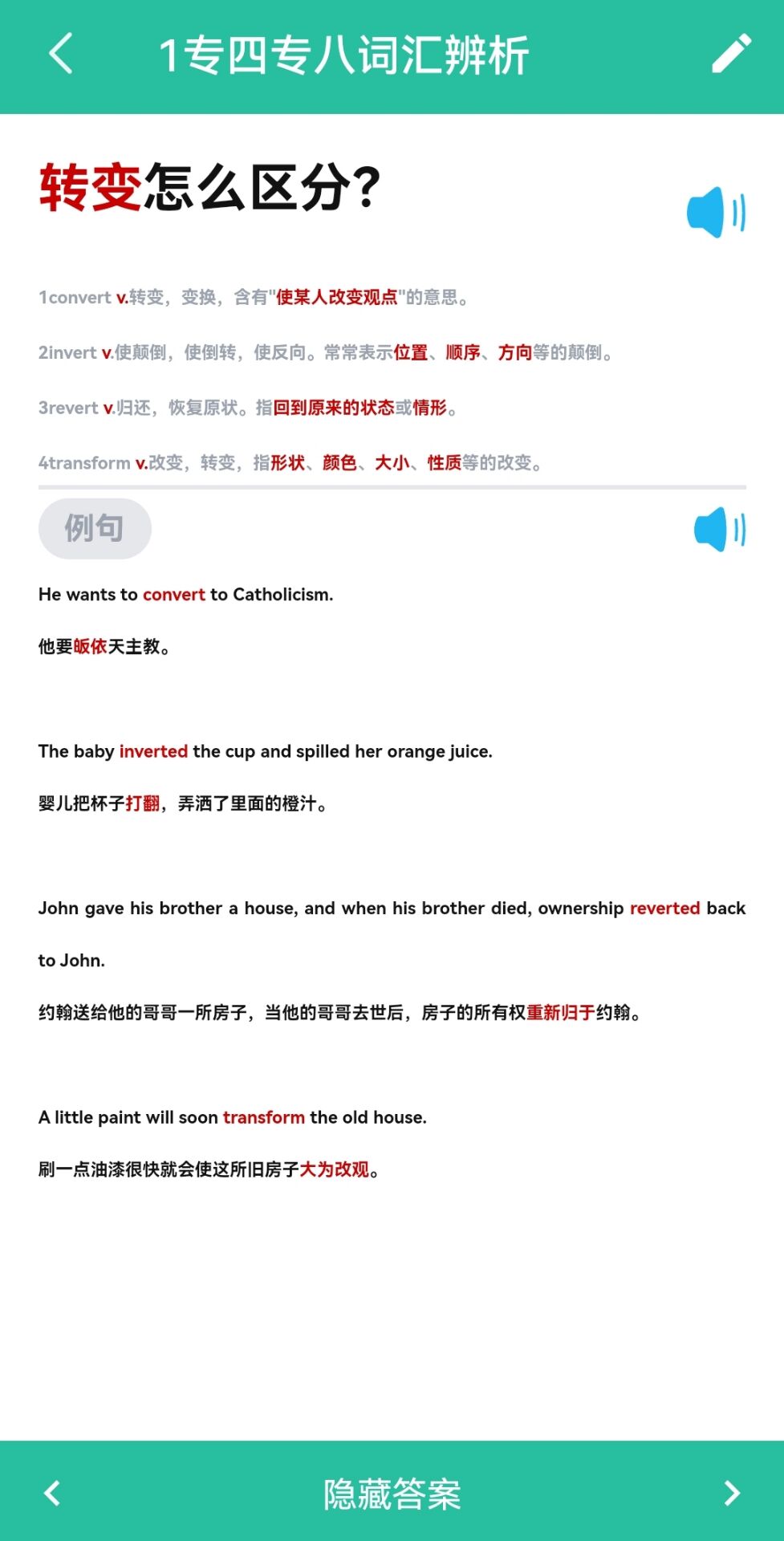Go back from the vocabulary page
This screenshot has height=1541, width=784.
point(61,54)
